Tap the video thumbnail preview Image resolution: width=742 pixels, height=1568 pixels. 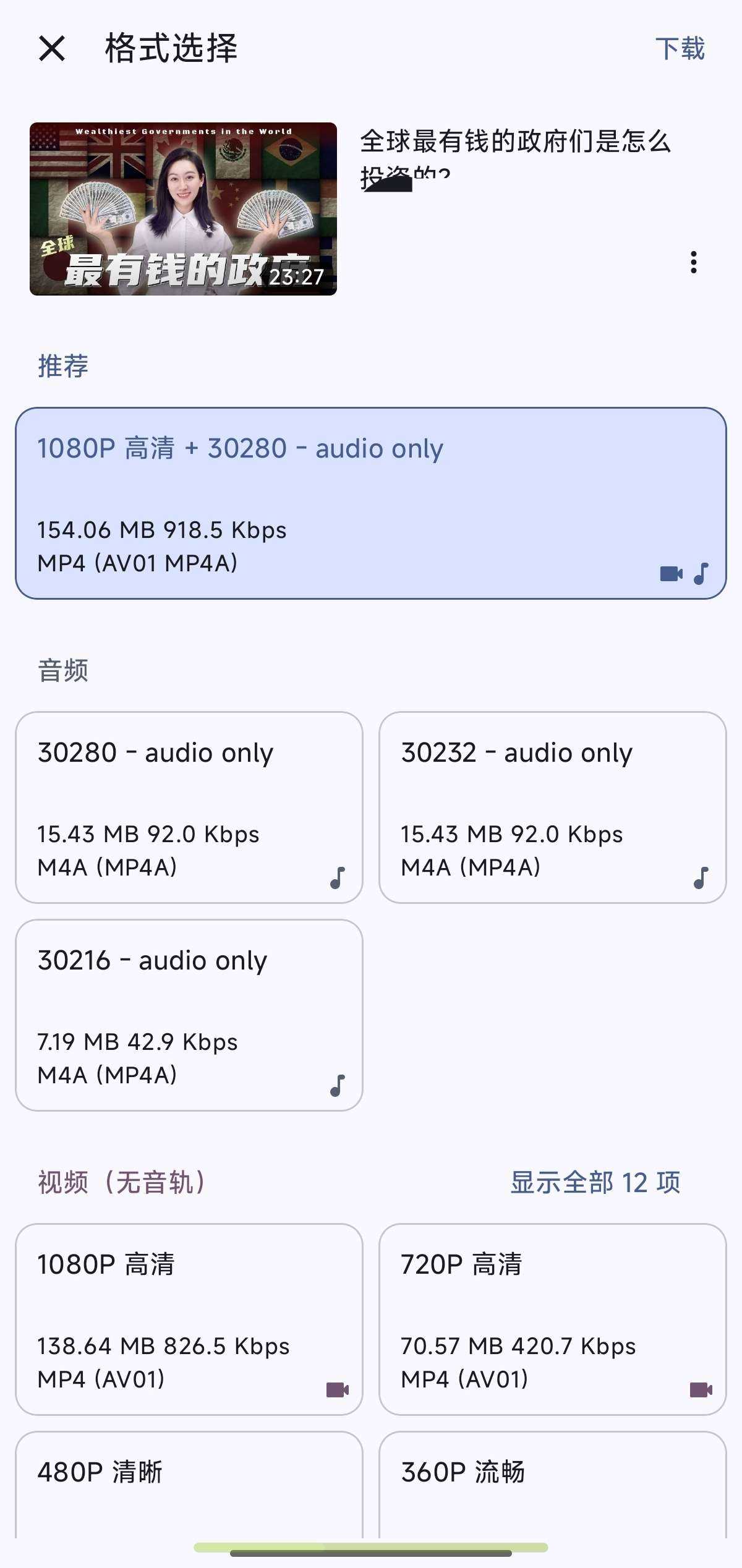(x=183, y=209)
